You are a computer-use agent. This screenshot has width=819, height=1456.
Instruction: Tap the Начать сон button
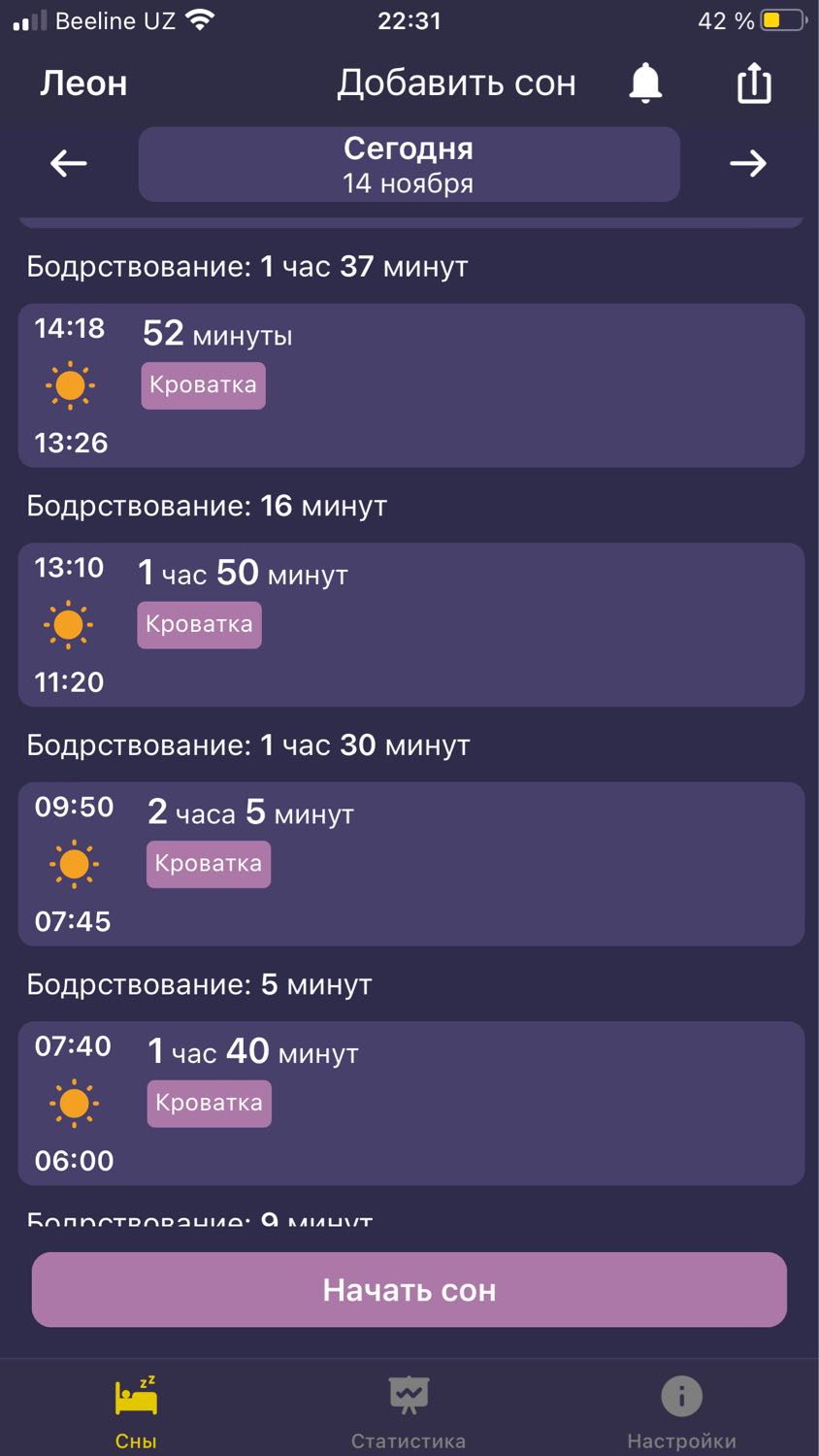[409, 1289]
